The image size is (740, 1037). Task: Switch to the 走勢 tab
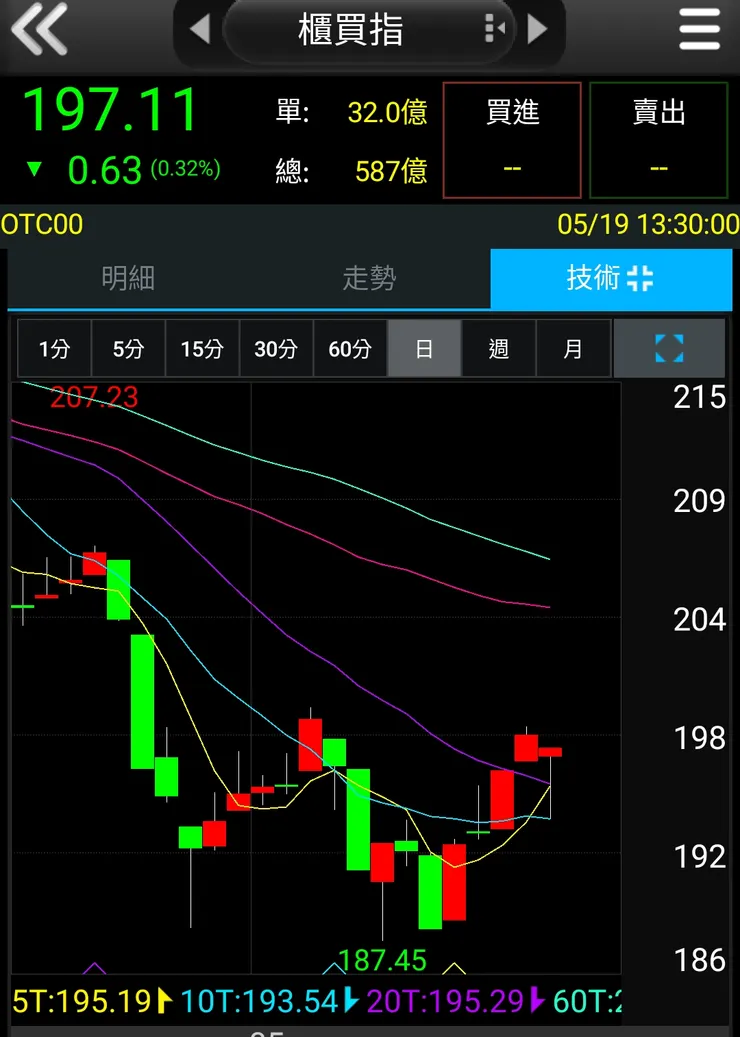click(369, 278)
